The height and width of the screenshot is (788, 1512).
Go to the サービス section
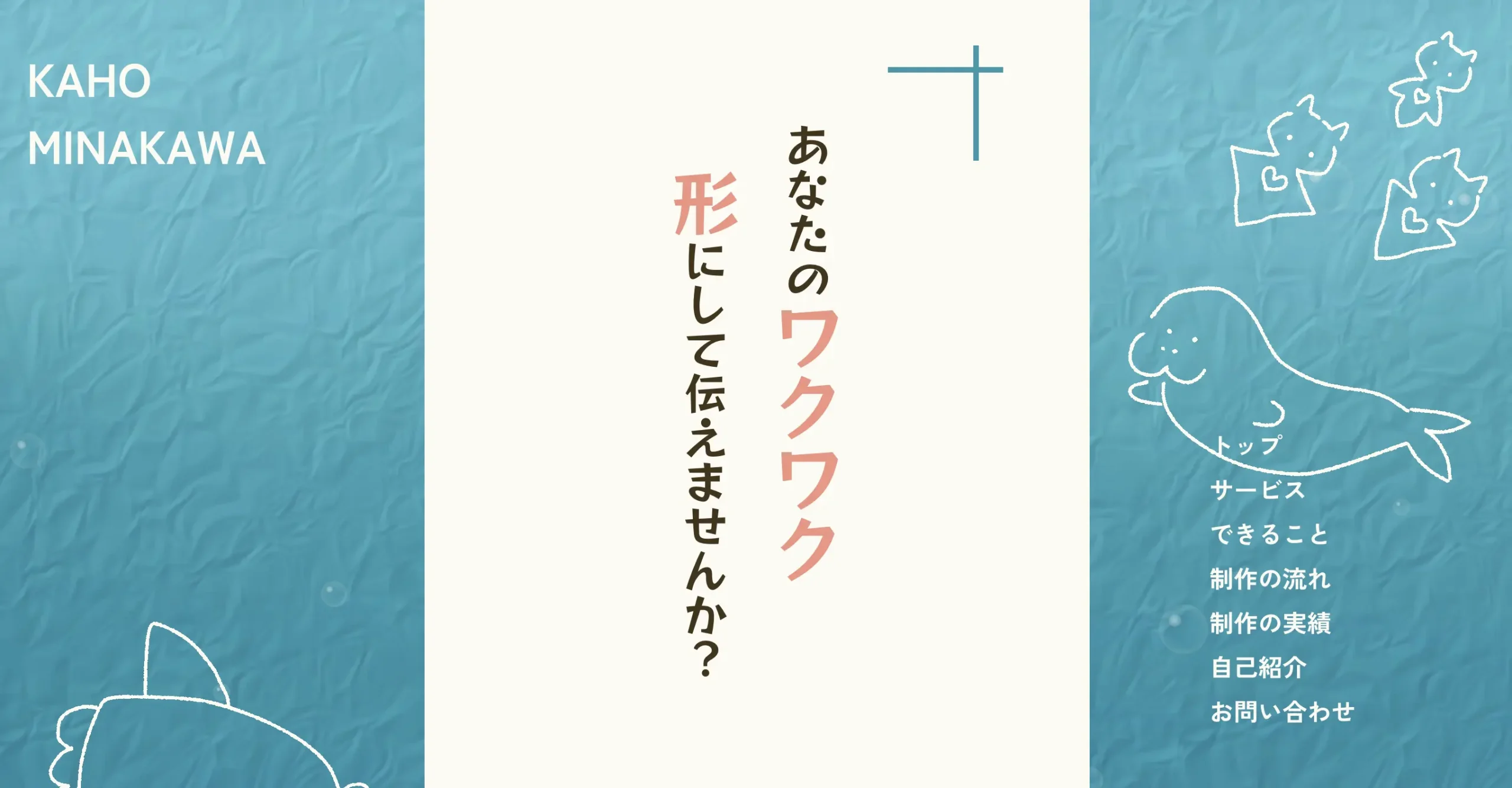[1257, 490]
